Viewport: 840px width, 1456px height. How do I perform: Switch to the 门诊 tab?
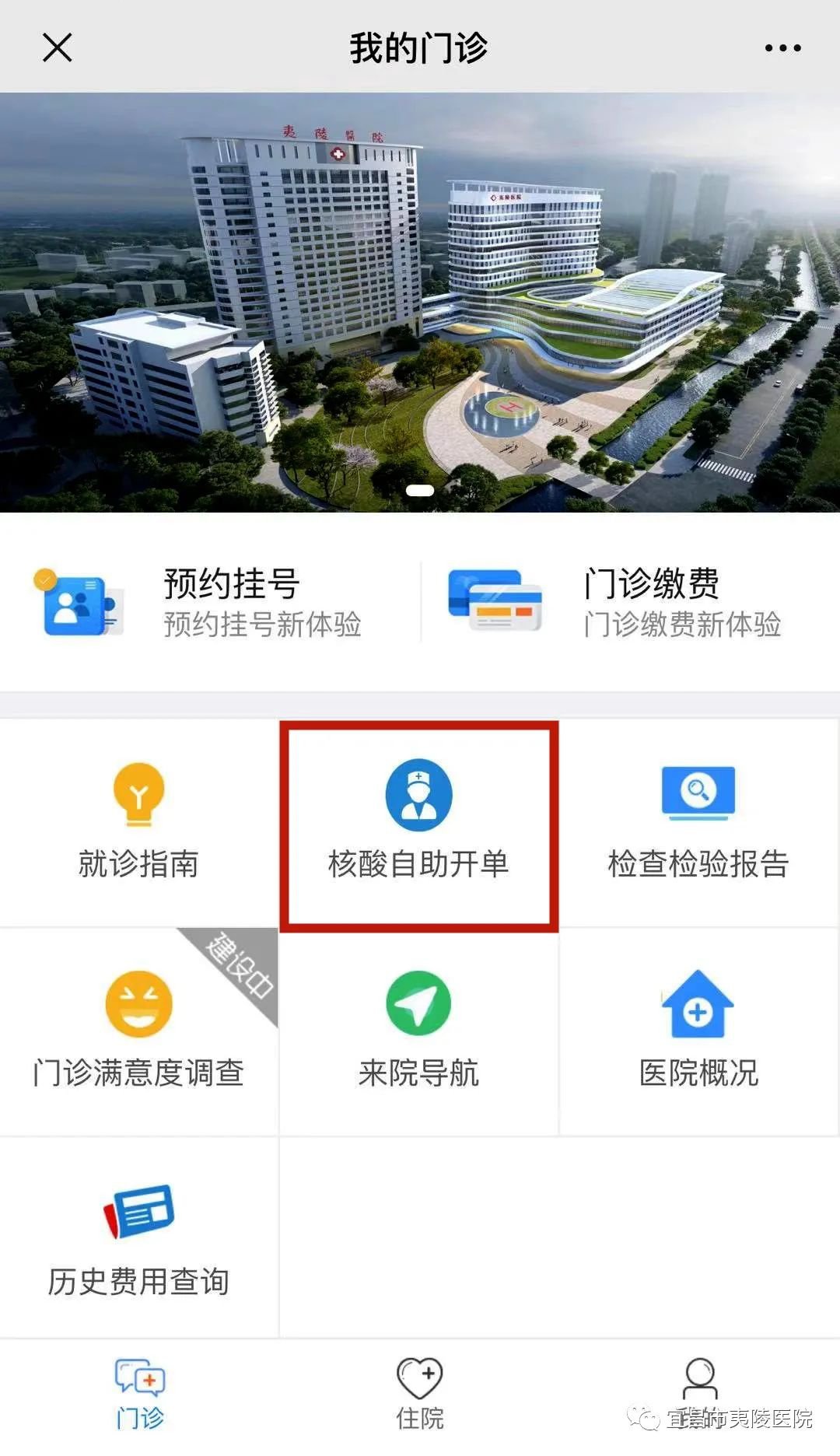[140, 1395]
